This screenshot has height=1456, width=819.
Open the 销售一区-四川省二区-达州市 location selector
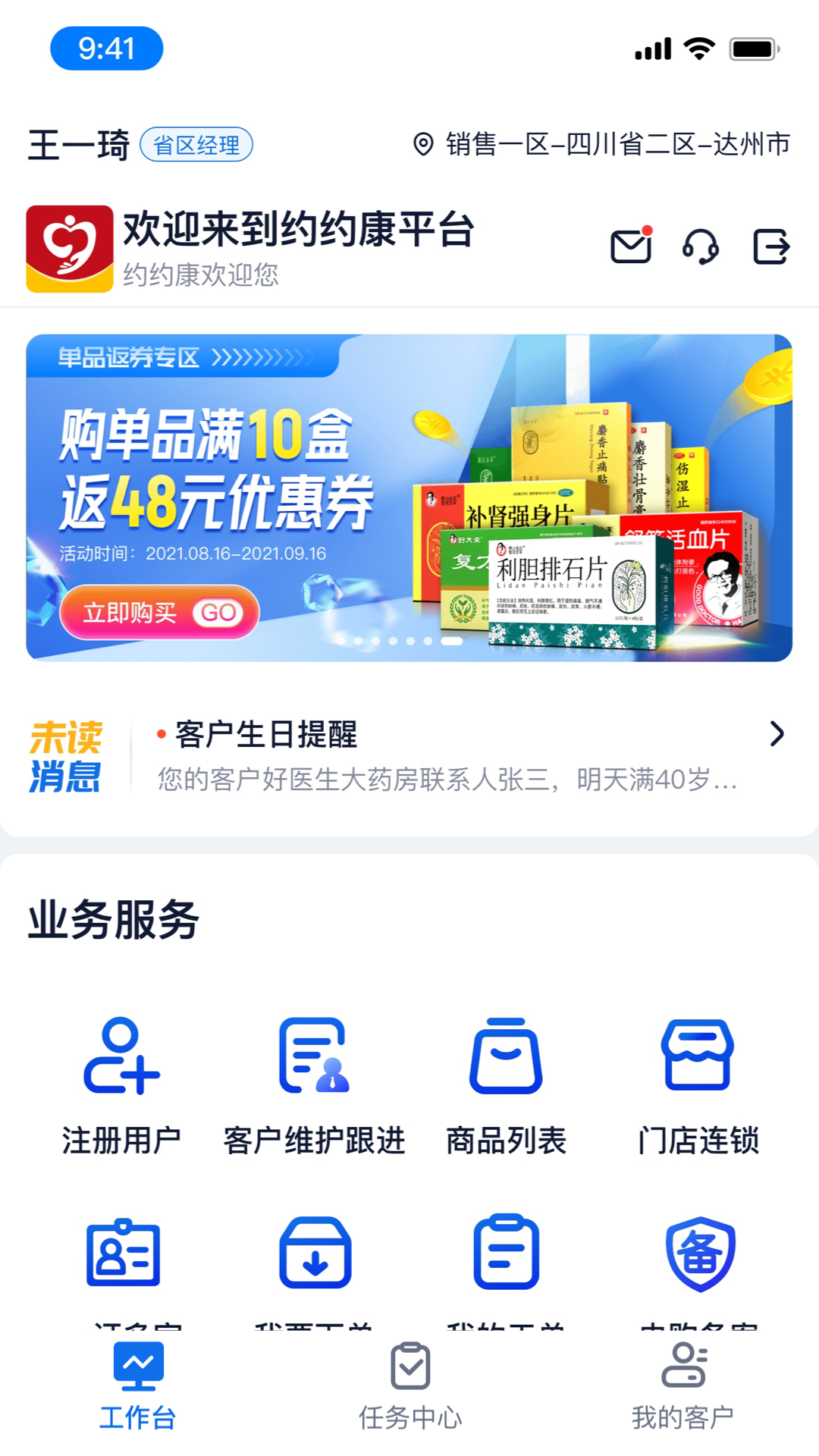[602, 144]
